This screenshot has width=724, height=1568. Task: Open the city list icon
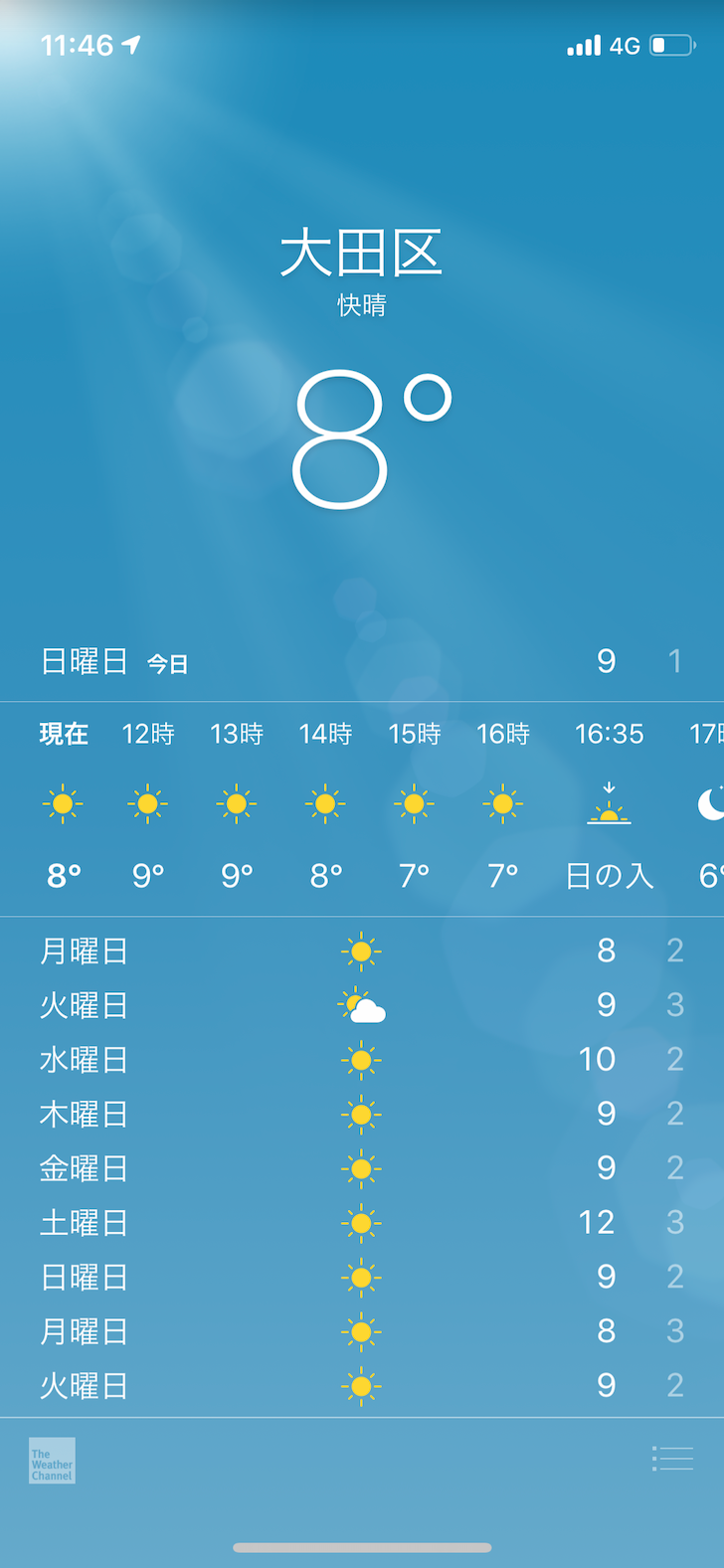click(x=672, y=1459)
